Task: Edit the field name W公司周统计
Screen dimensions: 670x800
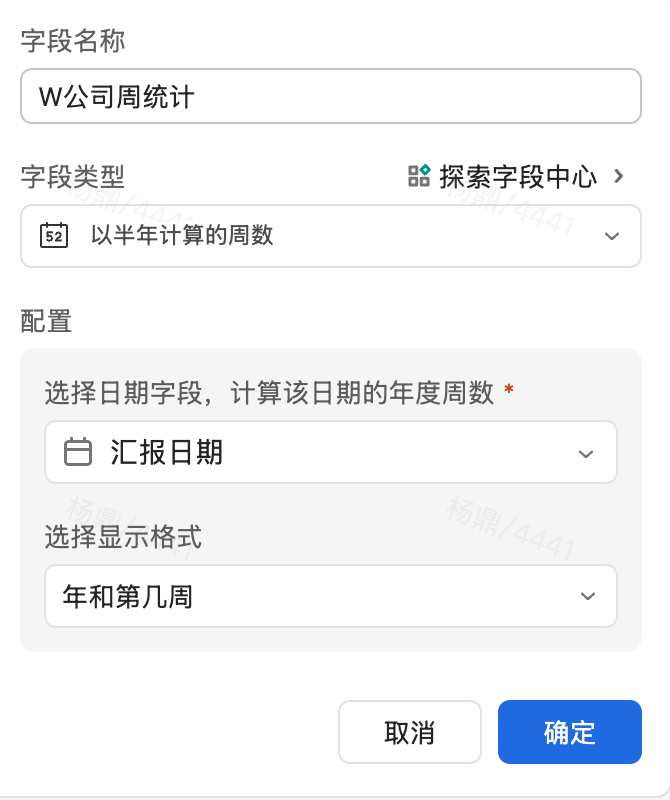Action: [330, 96]
